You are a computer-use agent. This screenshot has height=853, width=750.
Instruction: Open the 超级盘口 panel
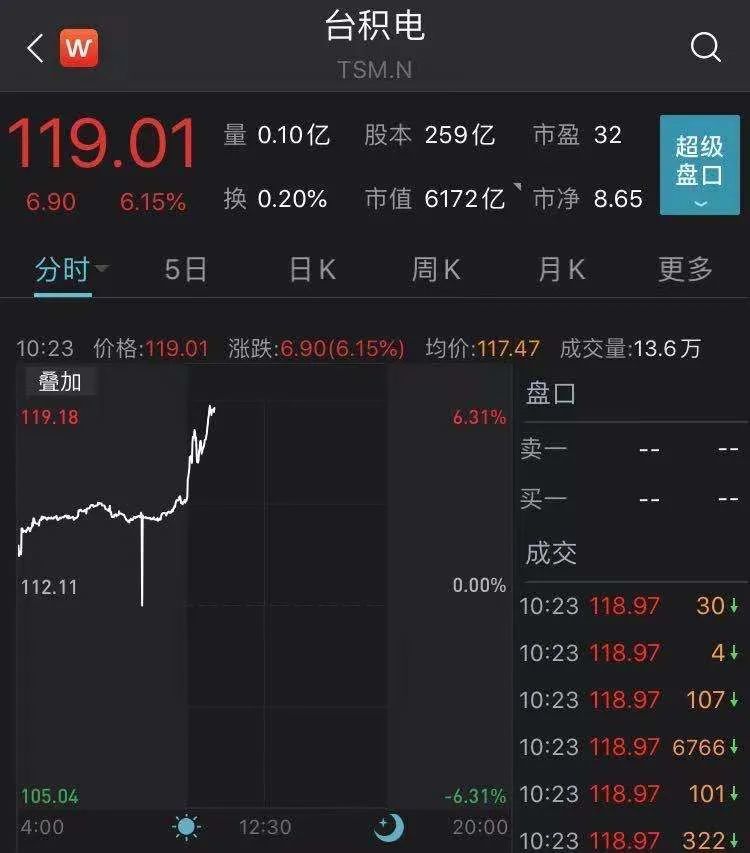(x=699, y=165)
